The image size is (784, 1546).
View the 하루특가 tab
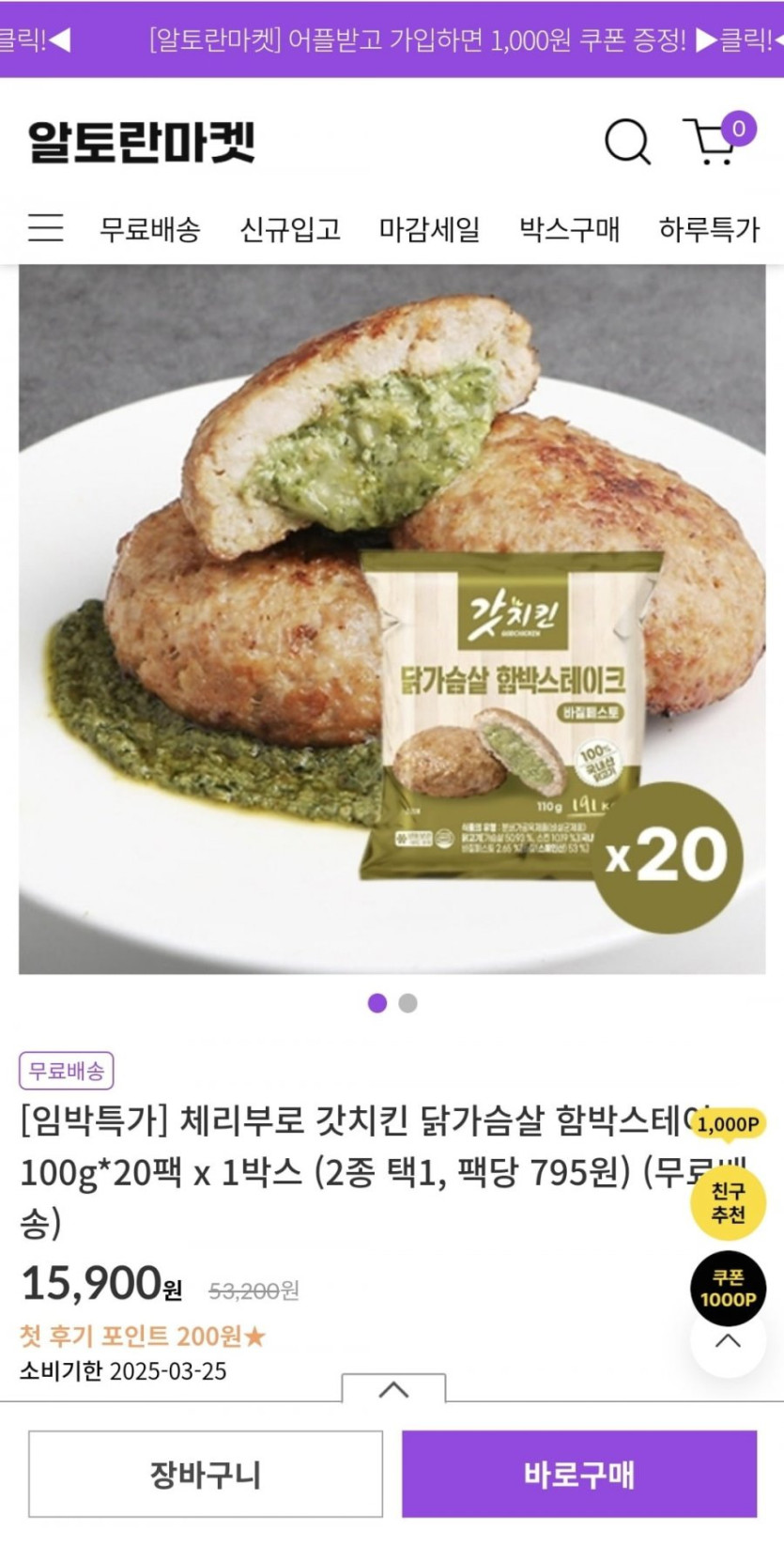click(x=709, y=229)
